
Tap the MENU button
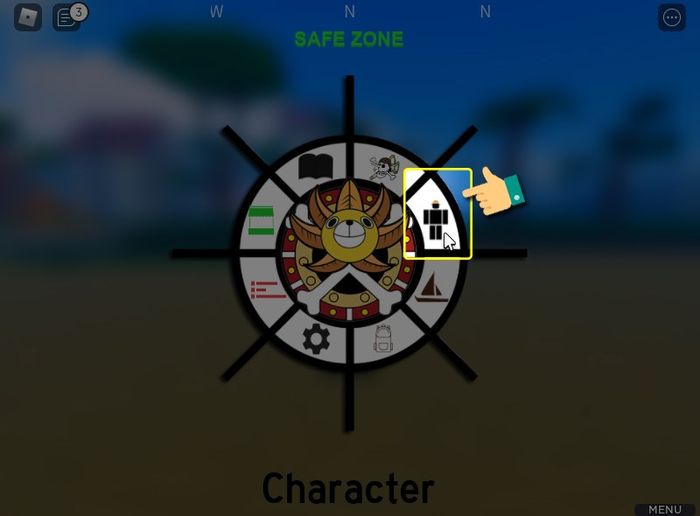[x=664, y=509]
